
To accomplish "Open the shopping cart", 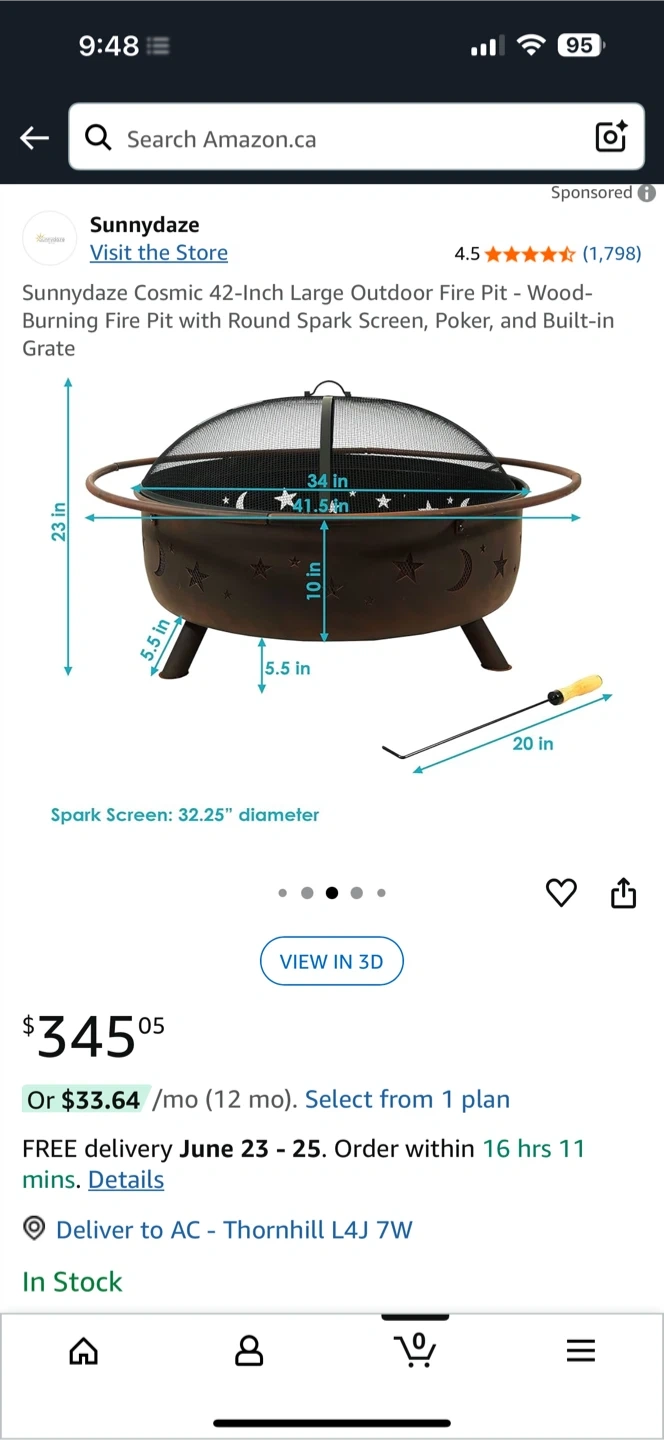I will [415, 1349].
